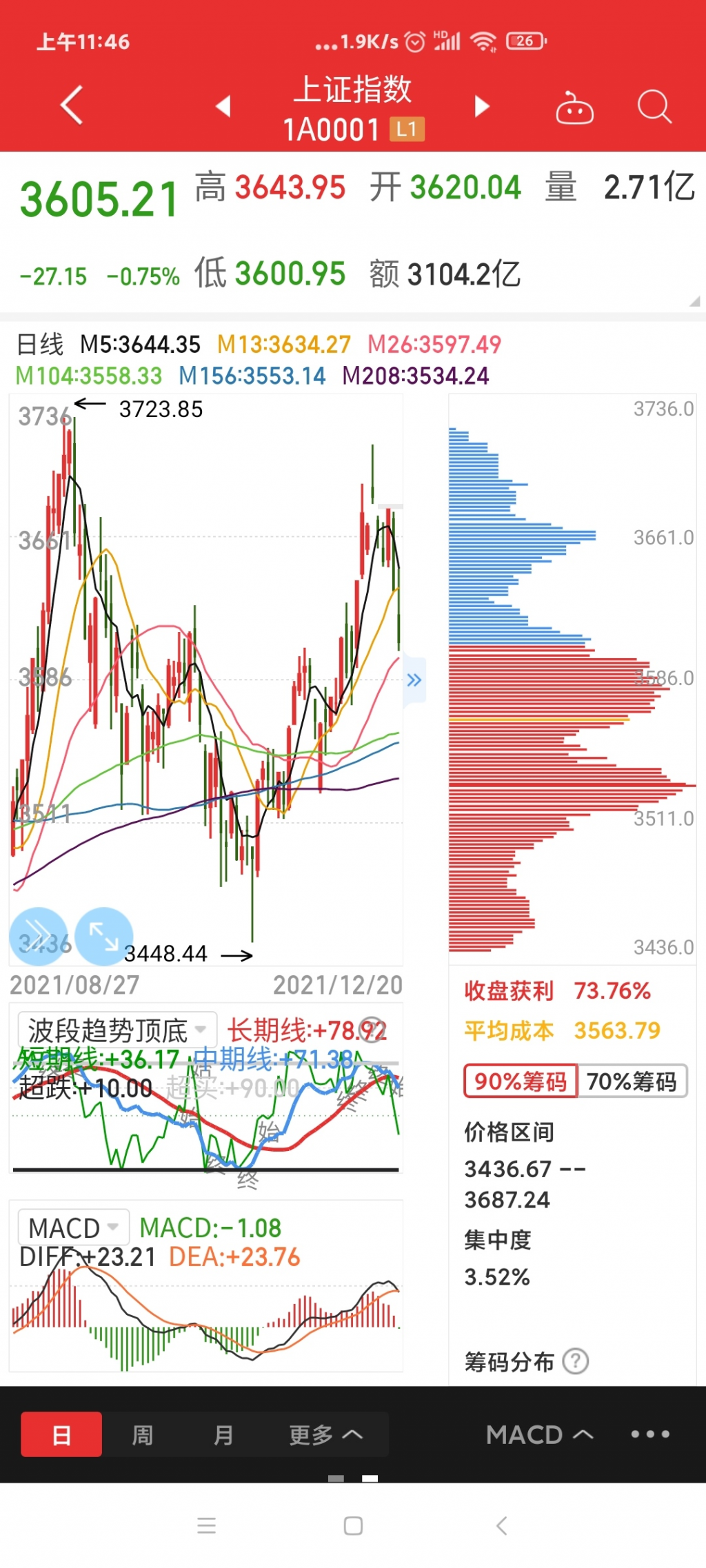Screen dimensions: 706x1568
Task: Collapse the chip distribution panel with double arrow
Action: pos(414,681)
